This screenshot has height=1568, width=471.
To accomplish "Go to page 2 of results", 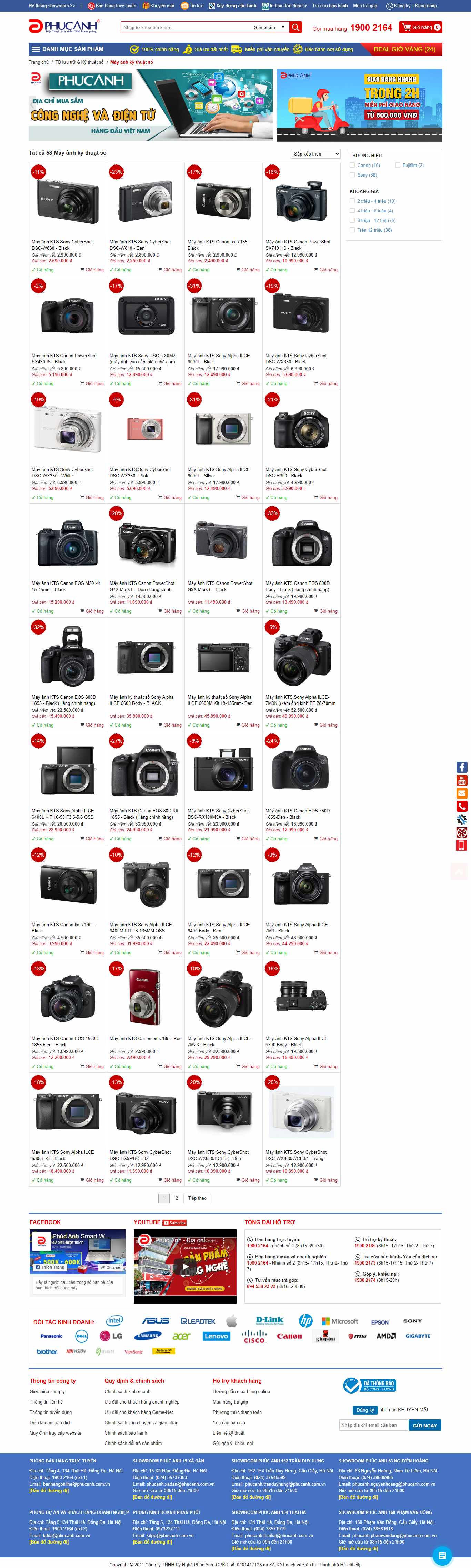I will 177,1198.
